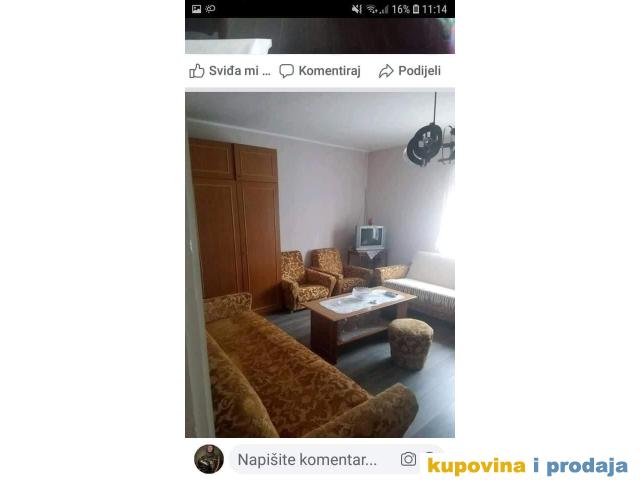Open comments via Komentiraj
This screenshot has height=480, width=640.
(319, 71)
